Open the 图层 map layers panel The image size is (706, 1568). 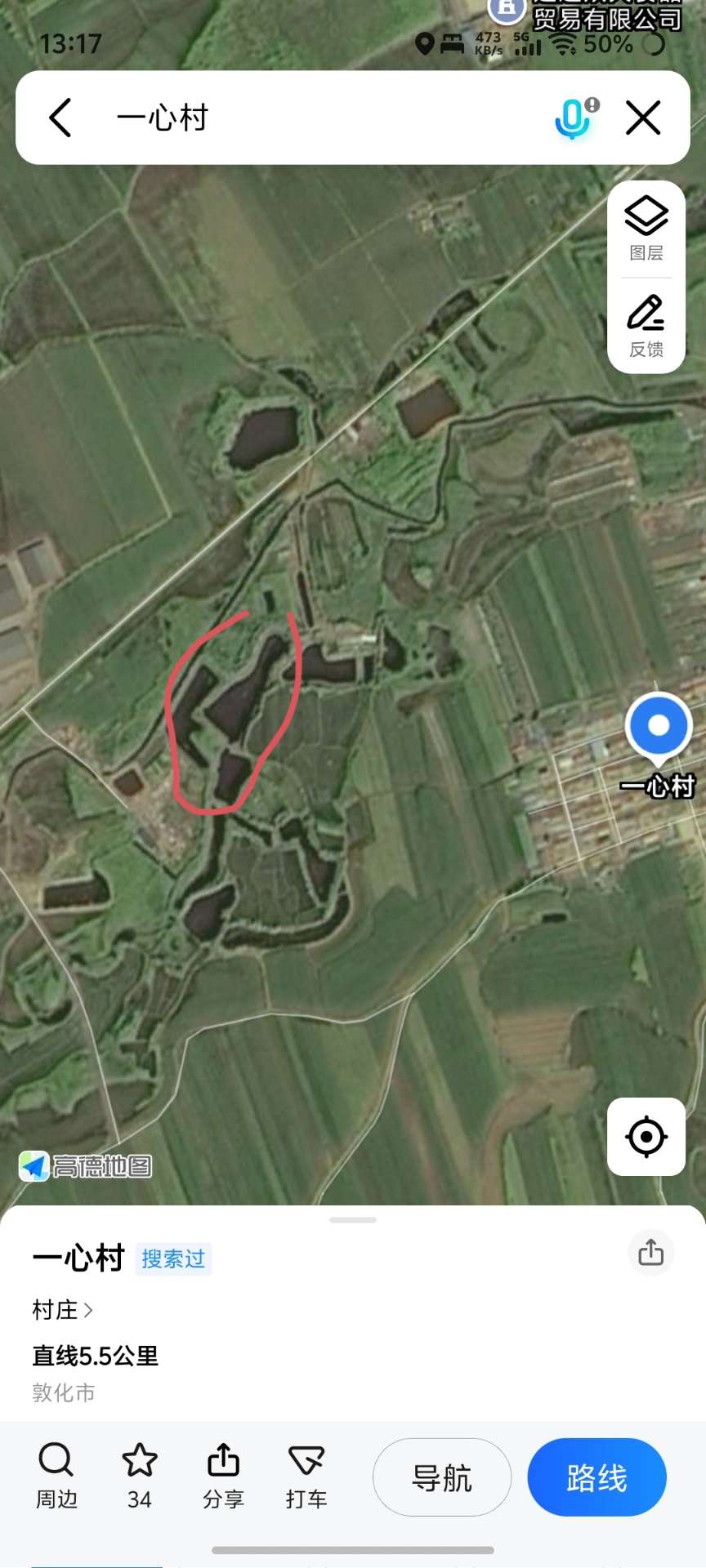click(x=646, y=229)
